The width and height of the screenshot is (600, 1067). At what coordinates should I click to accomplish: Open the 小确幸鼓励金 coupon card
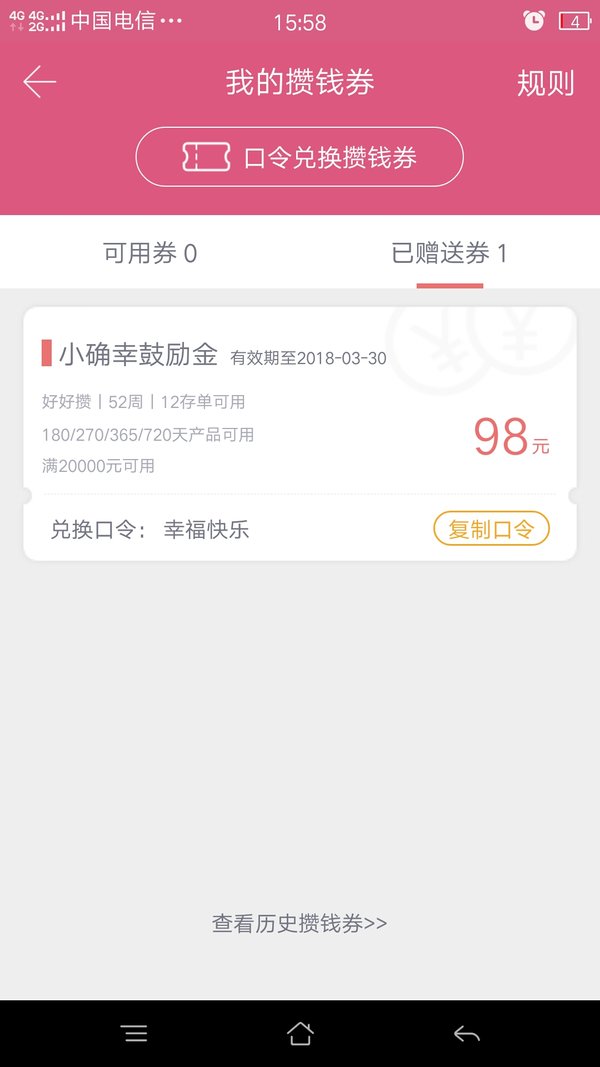pos(300,433)
